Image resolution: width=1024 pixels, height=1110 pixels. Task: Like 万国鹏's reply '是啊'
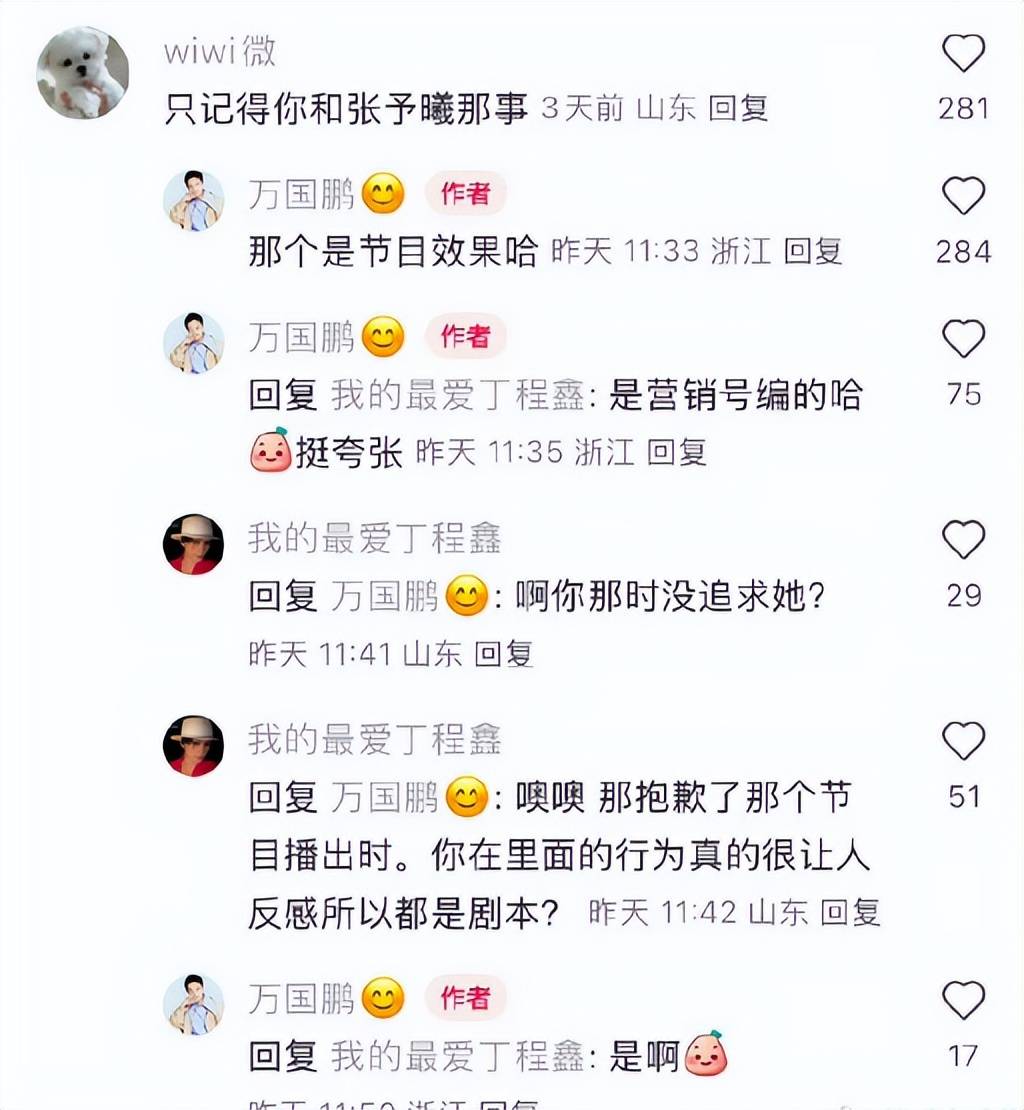[x=963, y=1000]
